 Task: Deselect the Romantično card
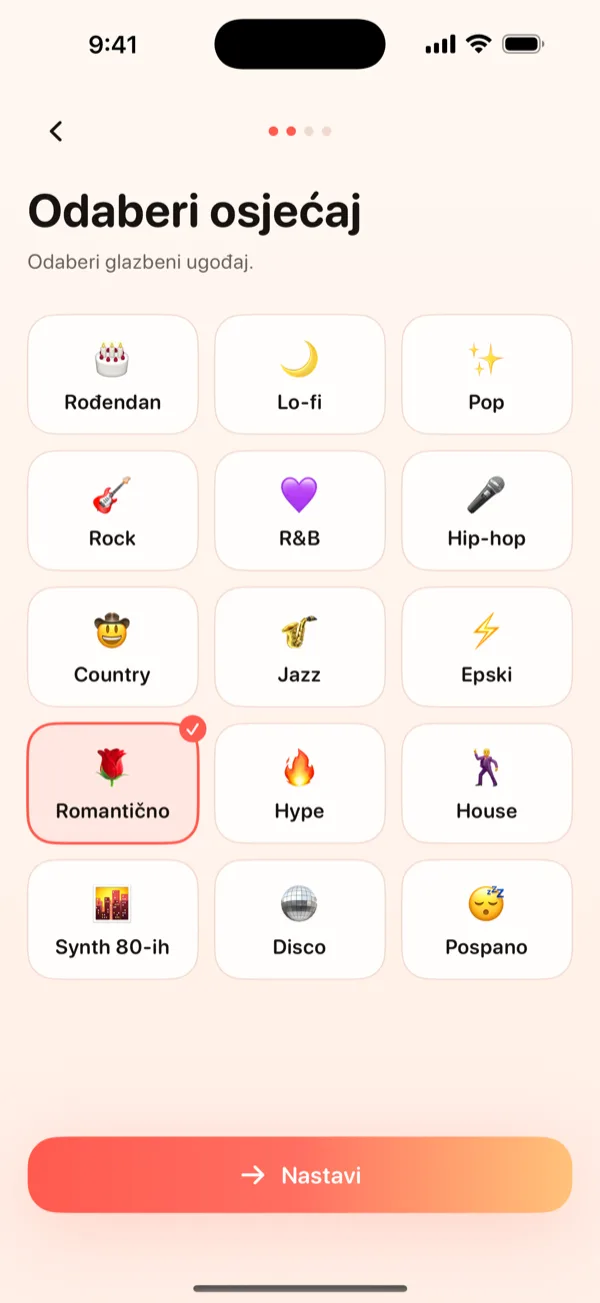(113, 783)
